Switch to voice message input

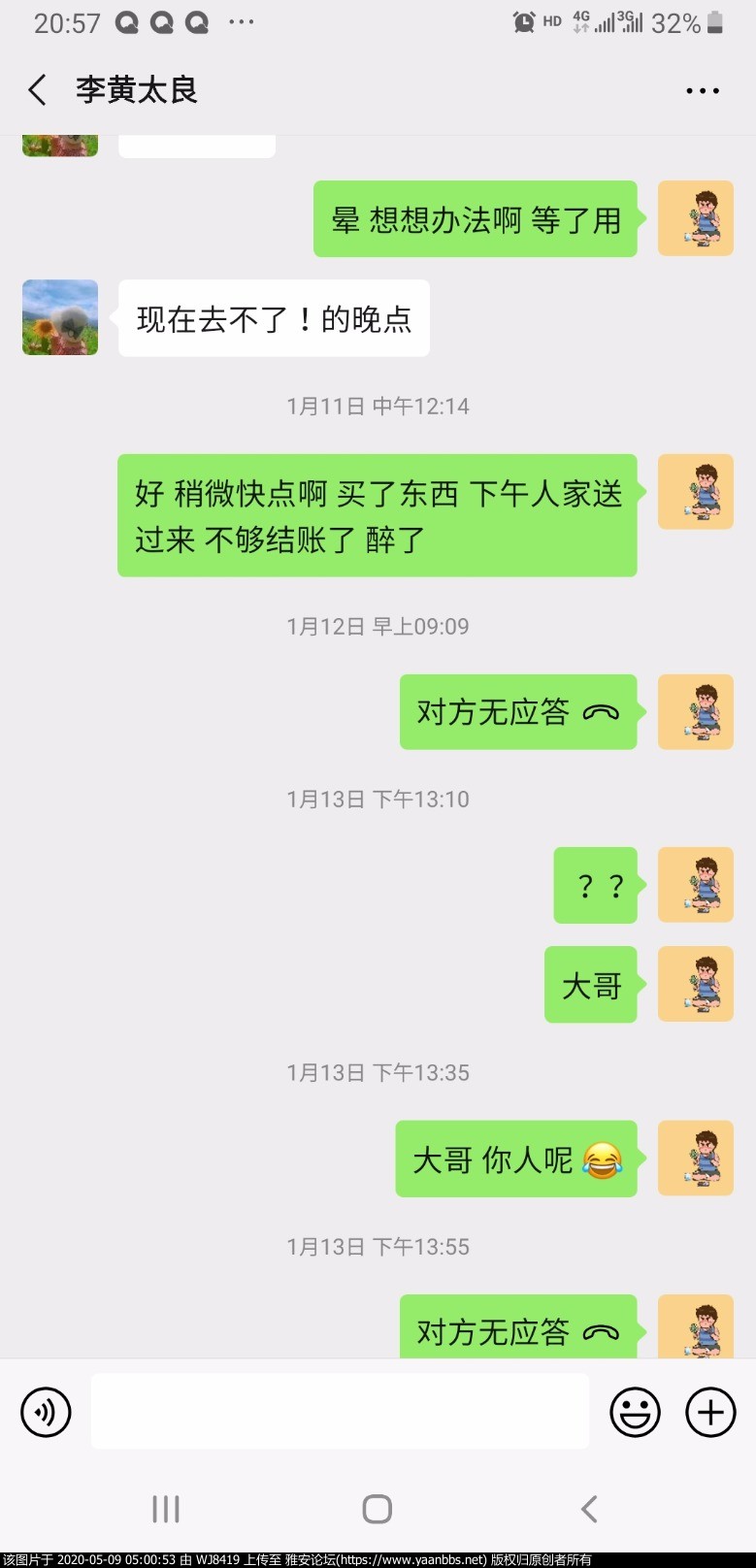pyautogui.click(x=46, y=1412)
